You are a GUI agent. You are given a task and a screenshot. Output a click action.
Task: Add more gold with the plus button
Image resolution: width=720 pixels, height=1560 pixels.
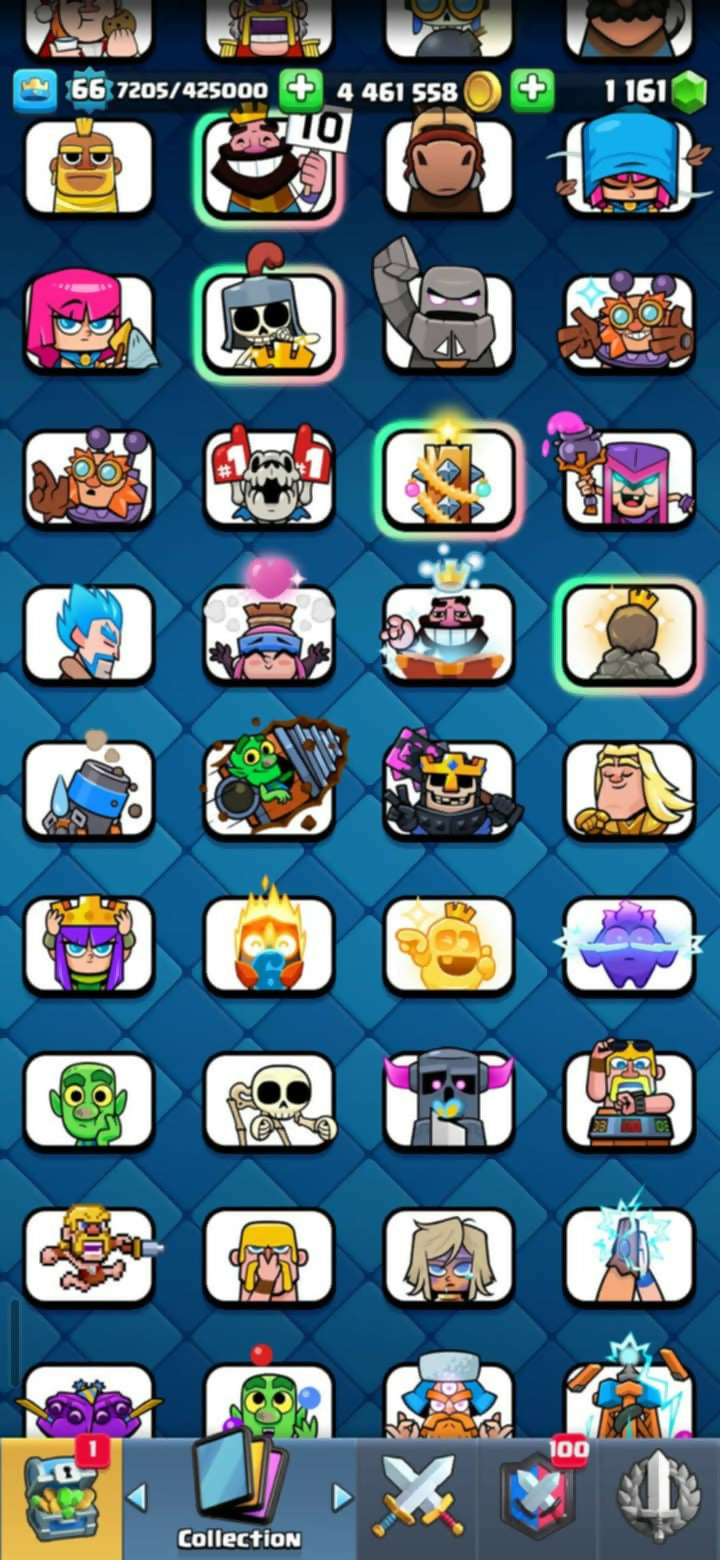coord(300,91)
